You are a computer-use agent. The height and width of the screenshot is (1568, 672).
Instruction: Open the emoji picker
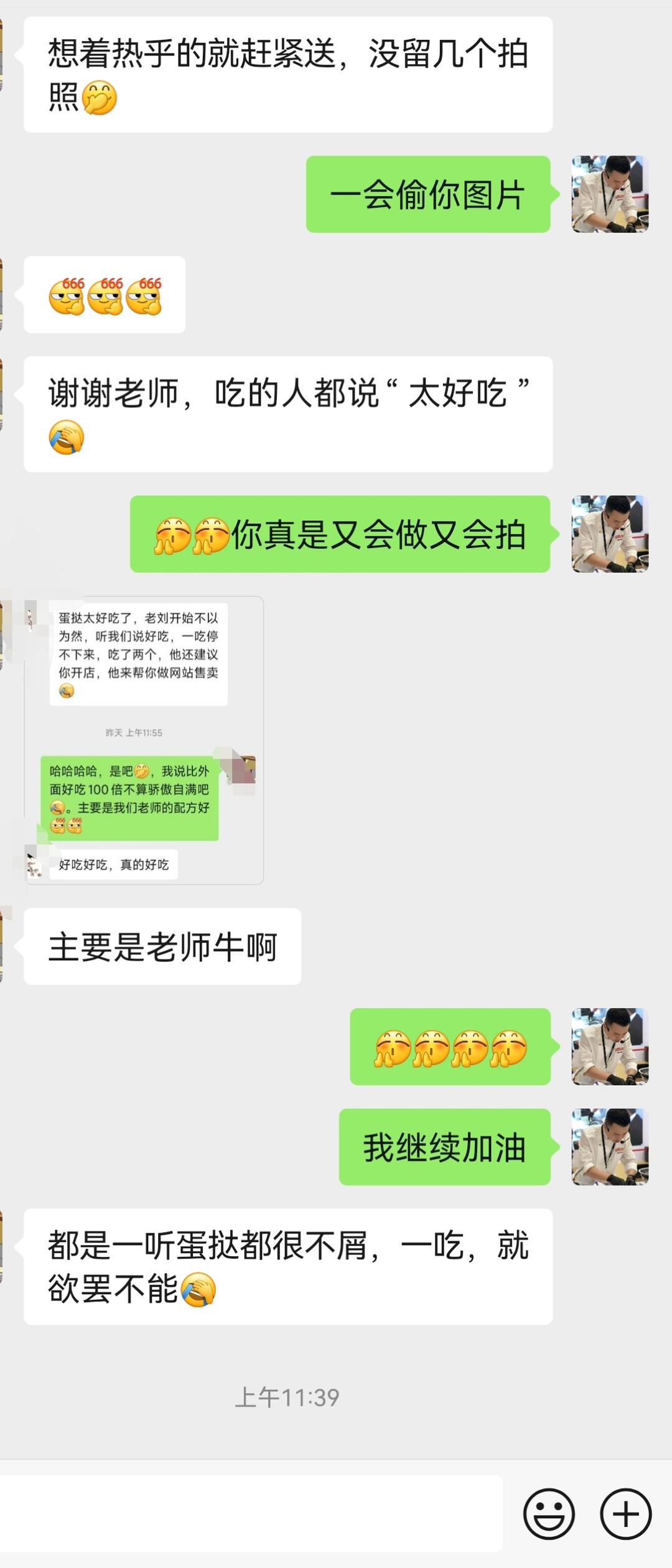pos(548,1513)
